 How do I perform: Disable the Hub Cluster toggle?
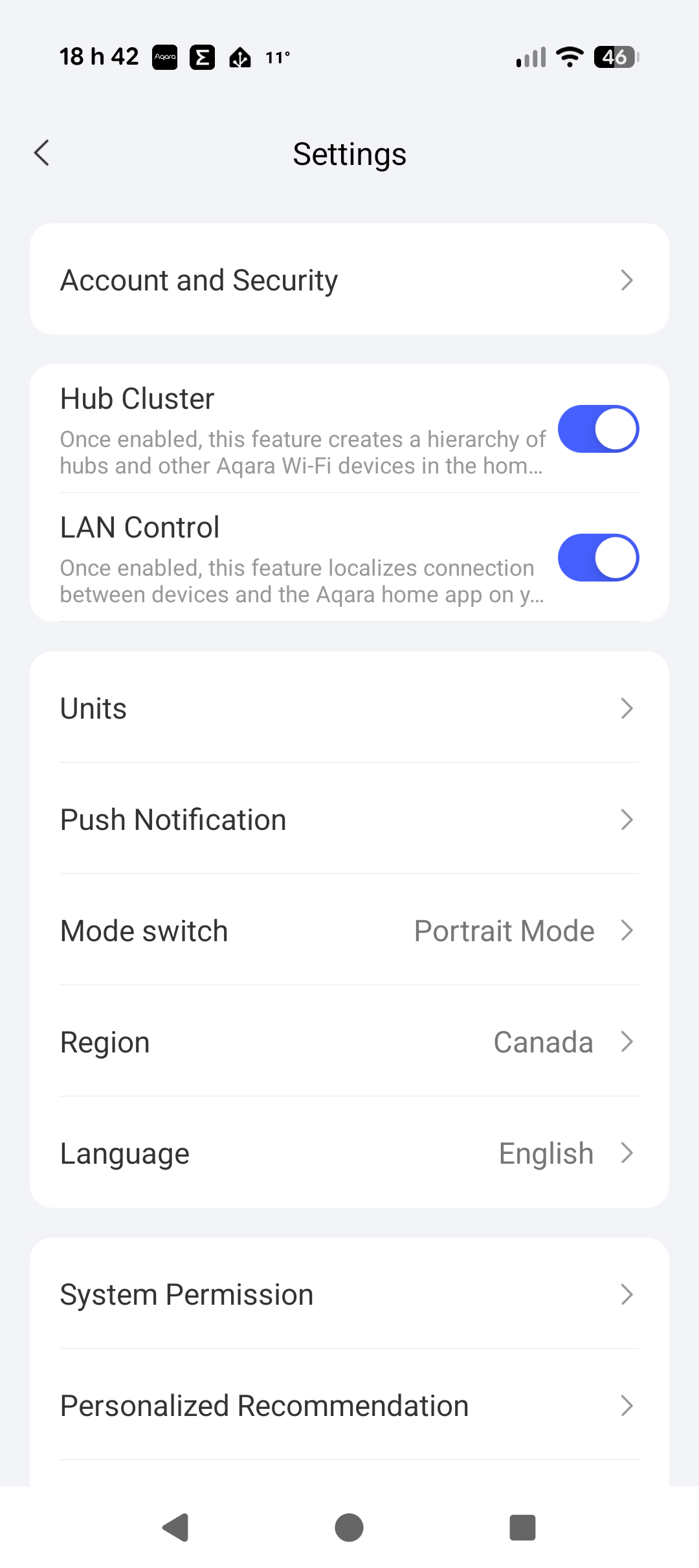[598, 429]
